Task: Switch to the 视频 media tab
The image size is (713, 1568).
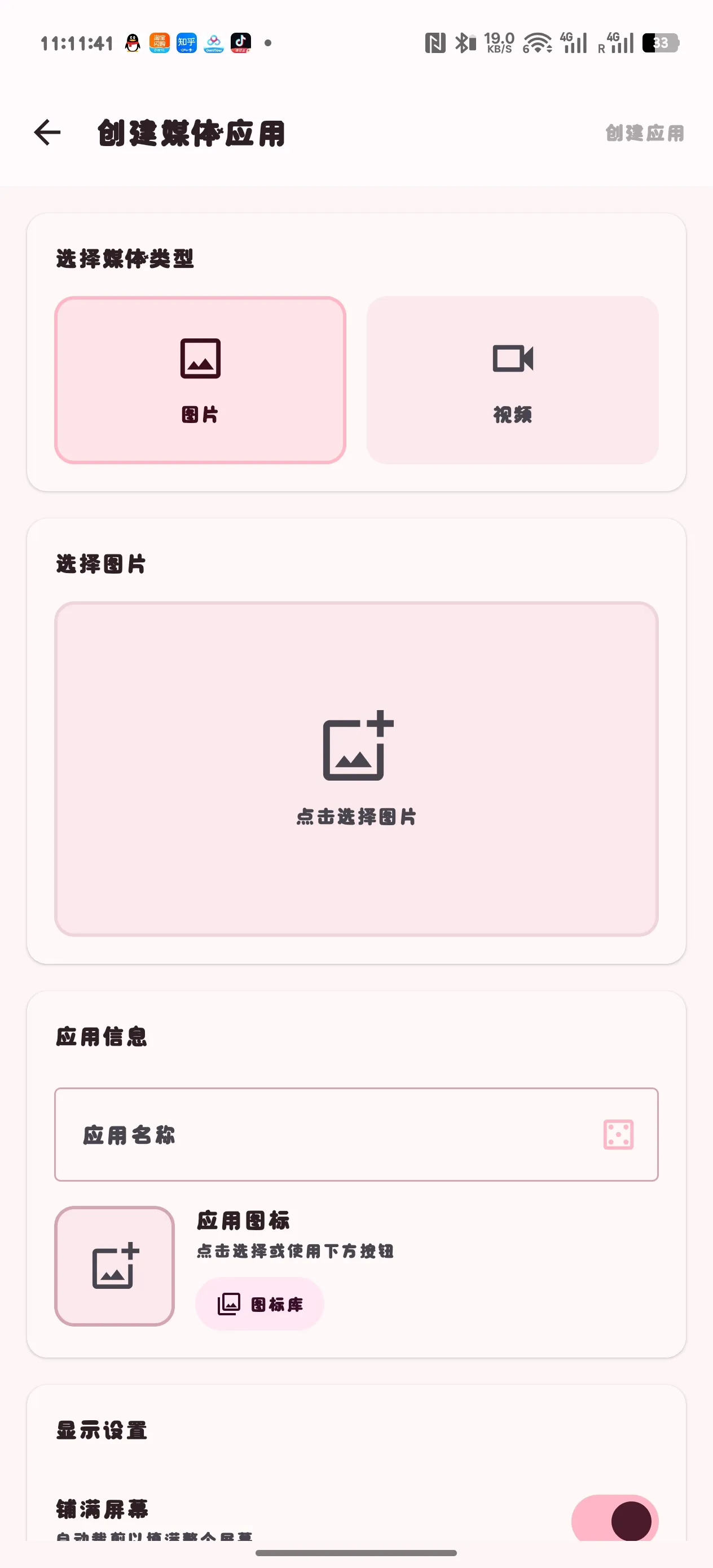Action: point(513,377)
